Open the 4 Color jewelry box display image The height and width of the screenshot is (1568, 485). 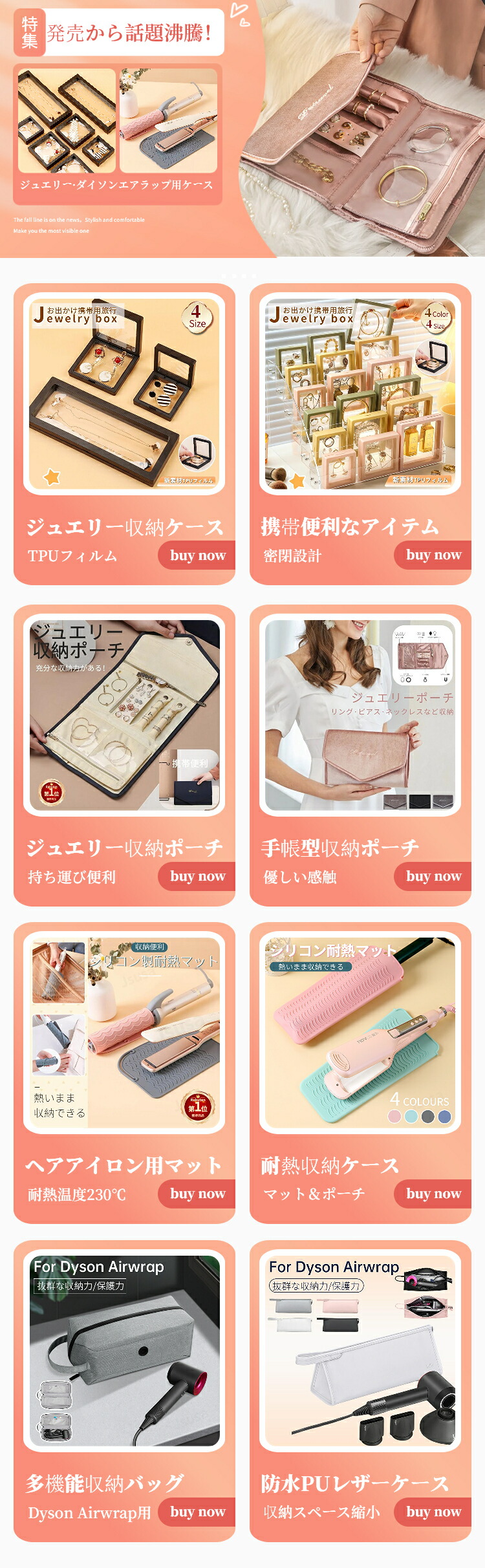[x=360, y=393]
